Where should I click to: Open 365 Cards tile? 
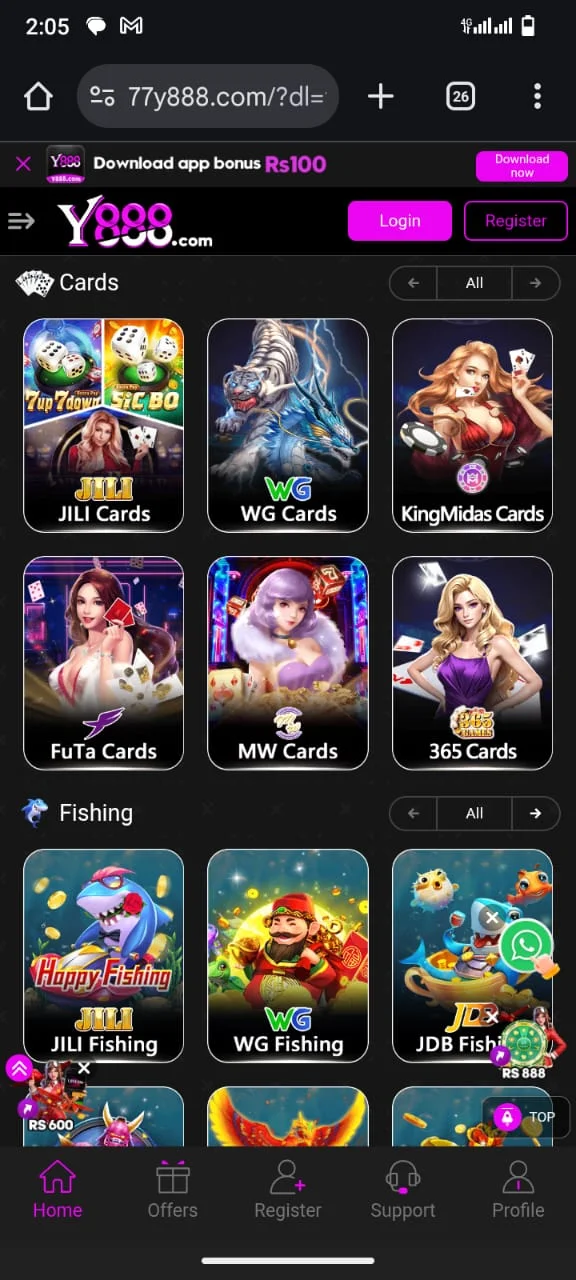tap(472, 663)
